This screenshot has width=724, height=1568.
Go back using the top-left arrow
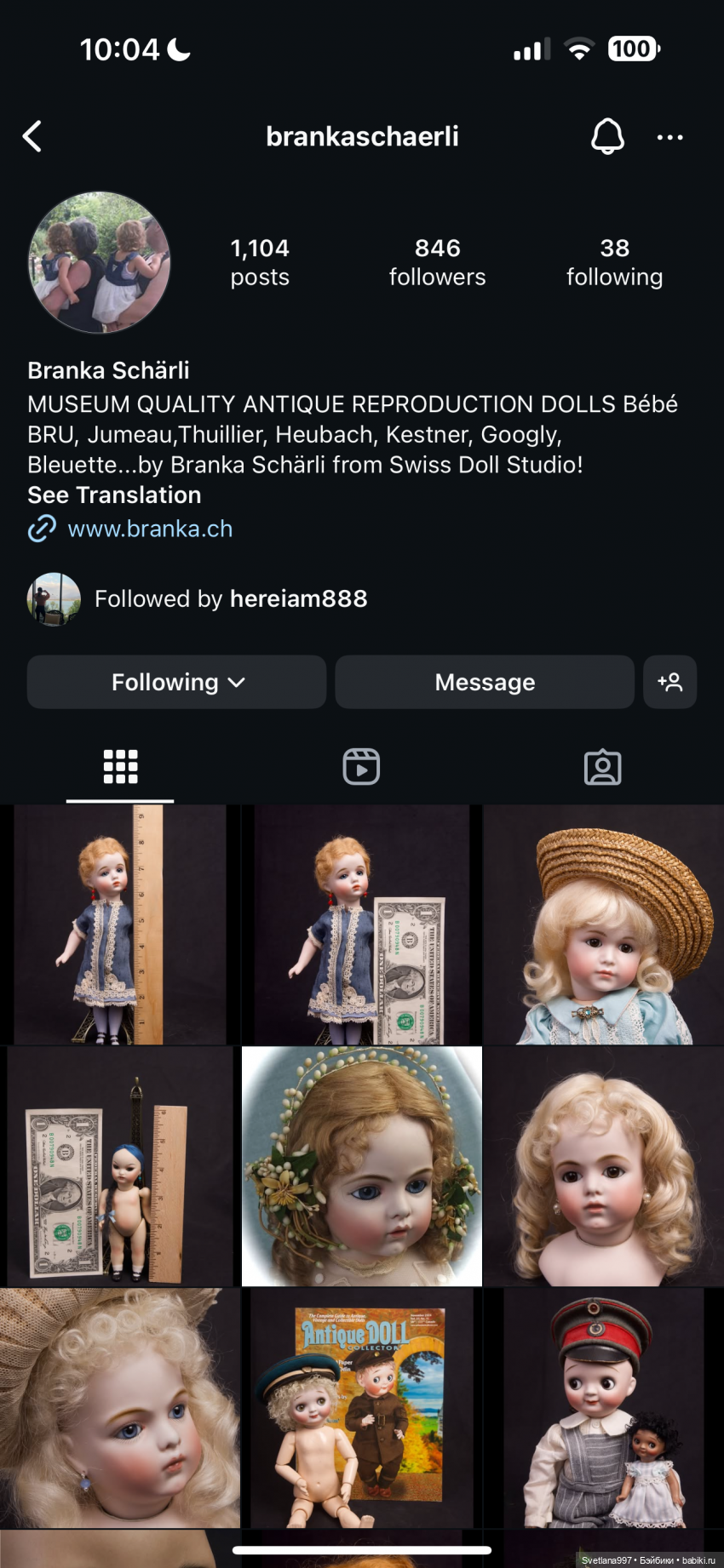coord(32,136)
